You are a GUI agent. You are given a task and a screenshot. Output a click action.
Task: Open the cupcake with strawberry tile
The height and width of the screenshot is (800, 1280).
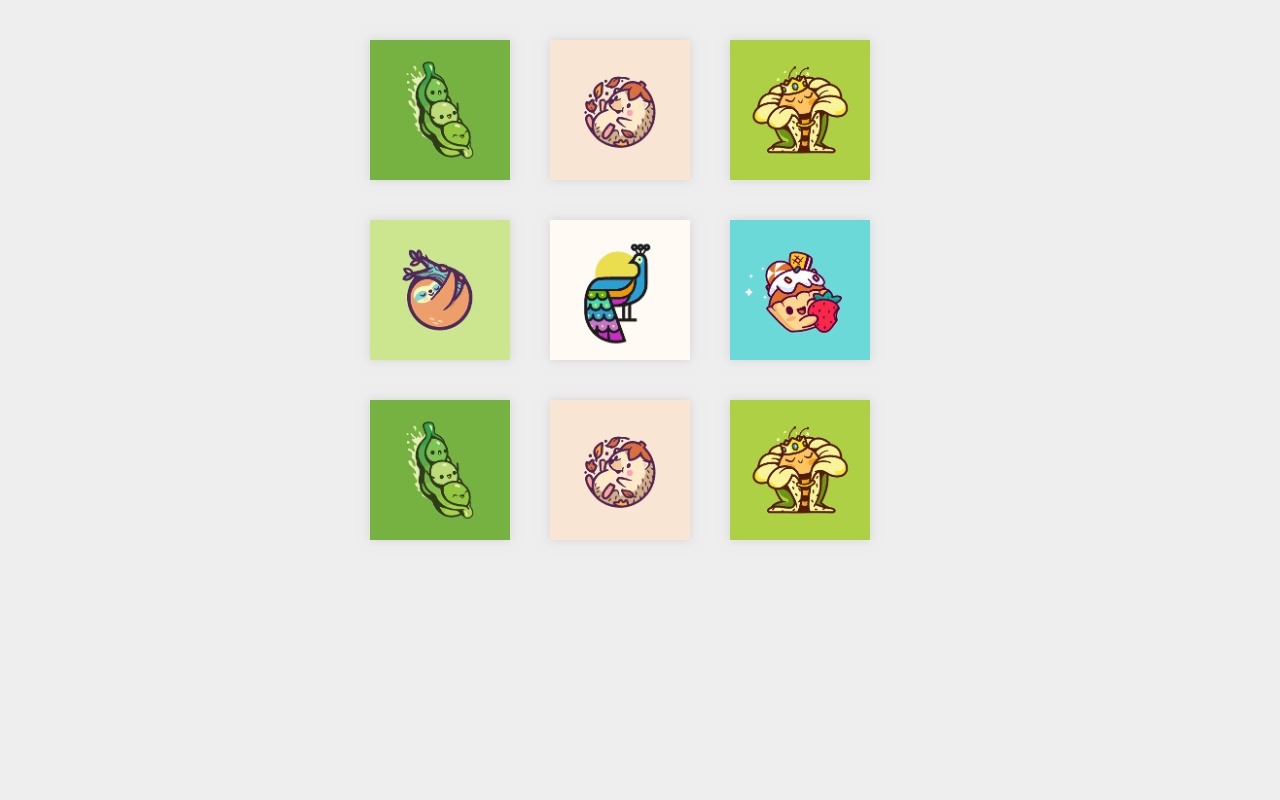click(x=800, y=290)
